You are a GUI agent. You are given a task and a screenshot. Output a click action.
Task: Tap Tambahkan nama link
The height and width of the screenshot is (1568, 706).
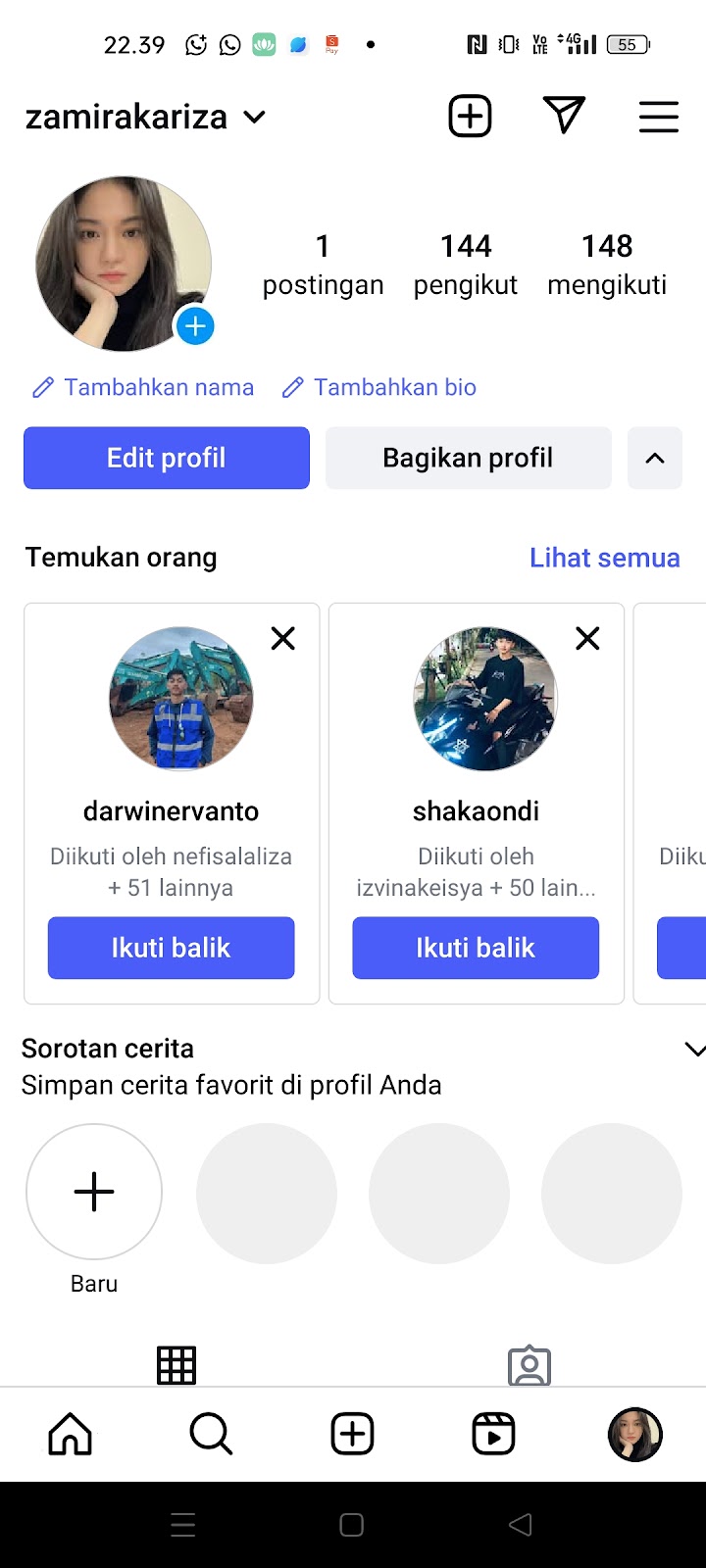[x=143, y=388]
